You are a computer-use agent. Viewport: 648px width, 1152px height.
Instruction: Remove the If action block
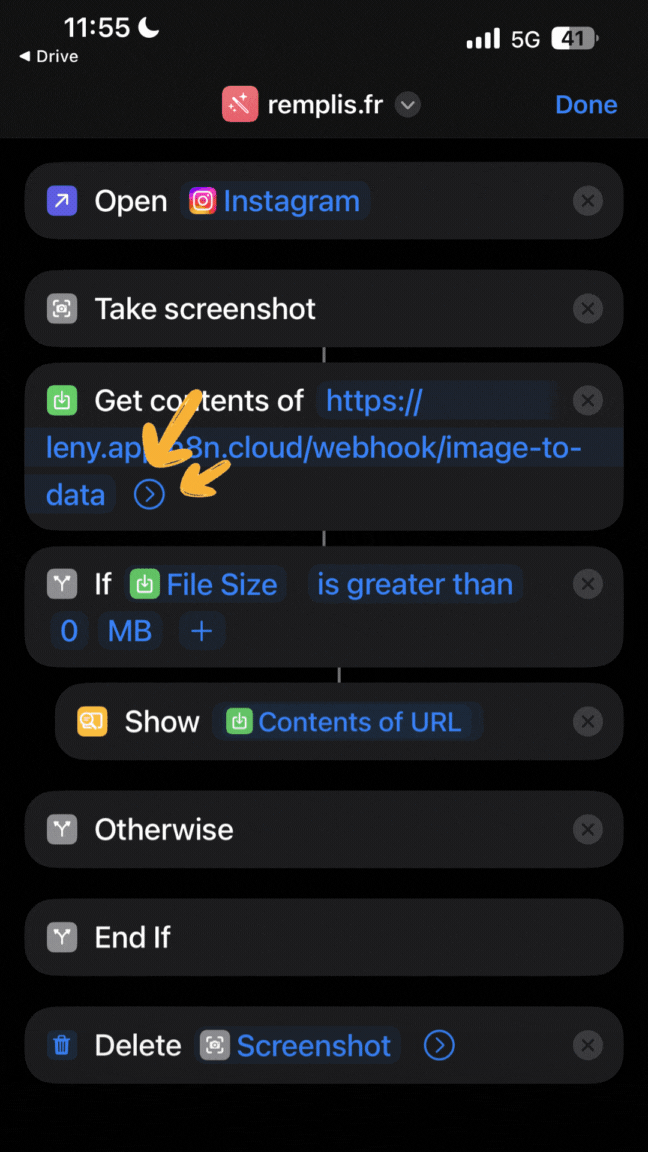tap(588, 585)
